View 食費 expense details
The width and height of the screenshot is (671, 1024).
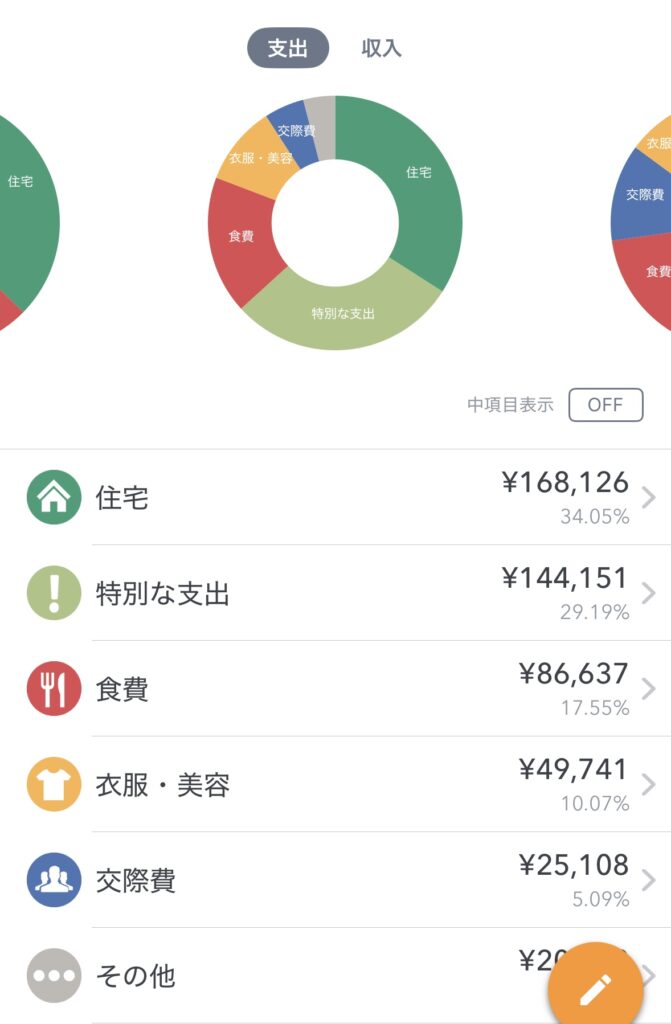click(x=335, y=689)
